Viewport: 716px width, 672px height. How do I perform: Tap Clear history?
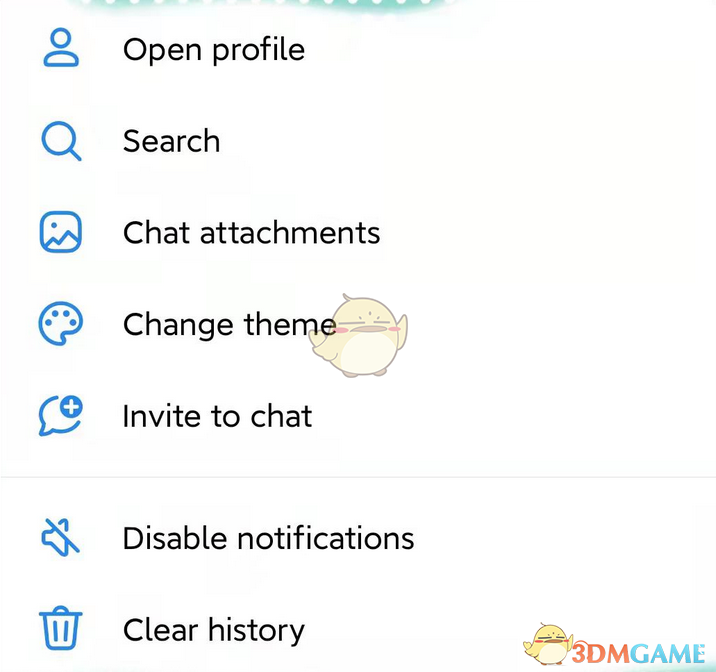(213, 630)
